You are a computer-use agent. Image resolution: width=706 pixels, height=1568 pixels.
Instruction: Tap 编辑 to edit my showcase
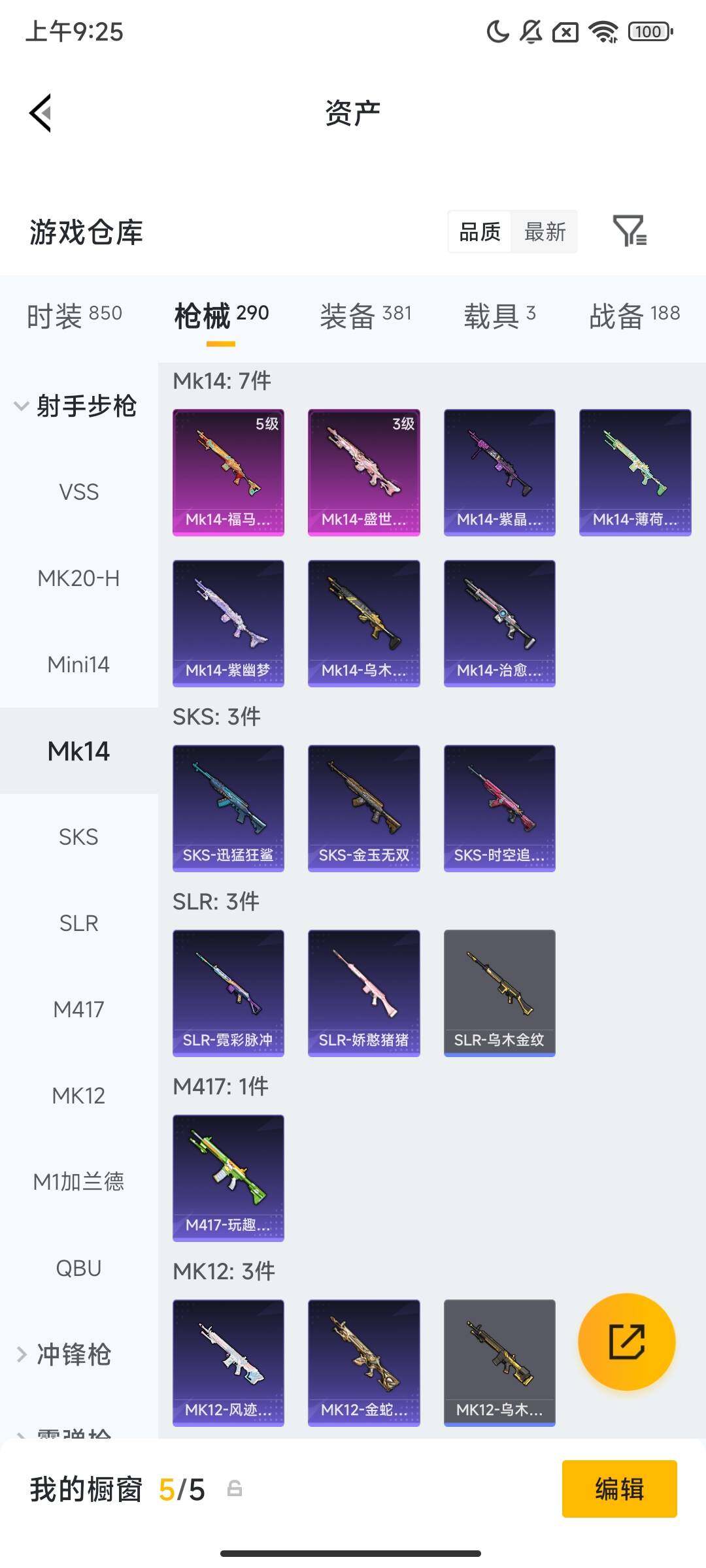point(619,1489)
